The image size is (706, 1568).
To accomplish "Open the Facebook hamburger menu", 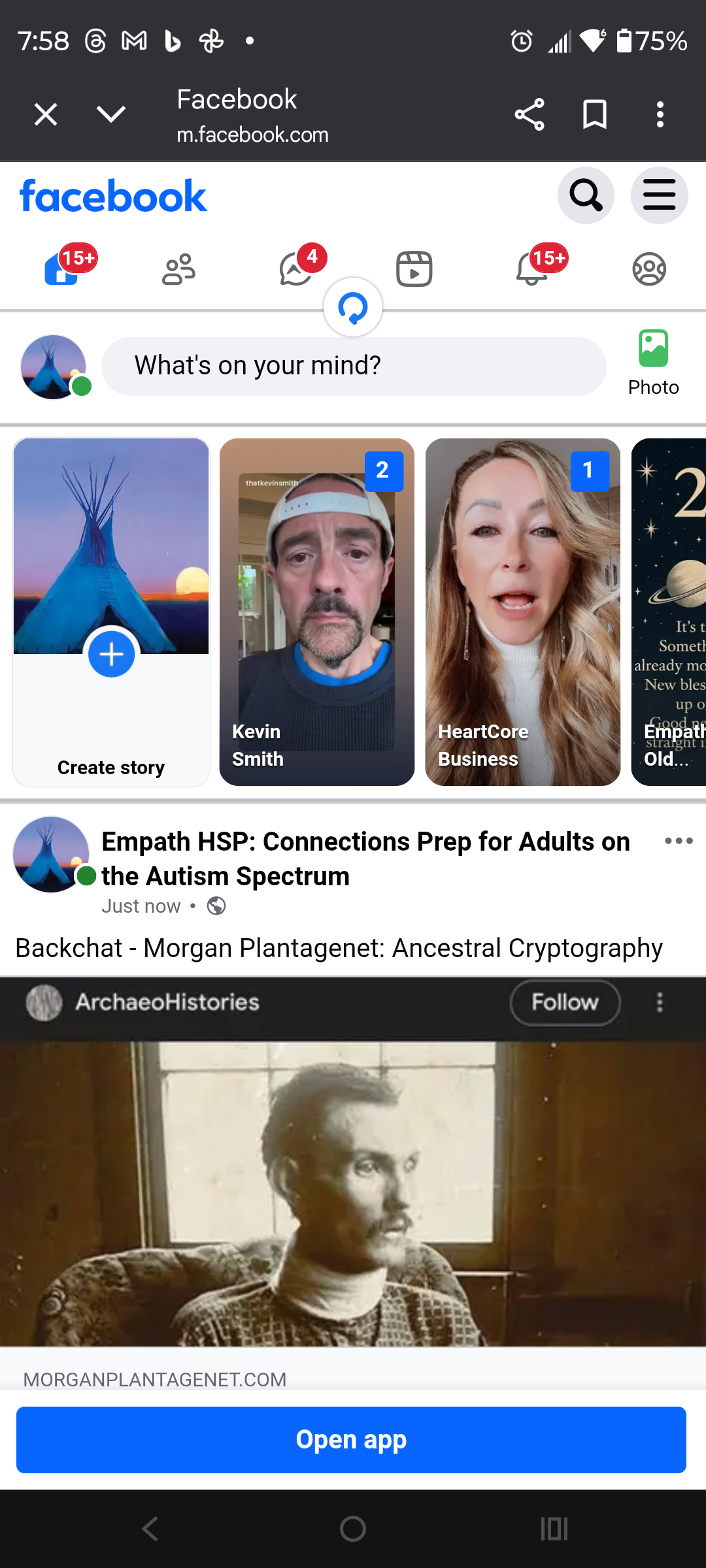I will (x=659, y=195).
